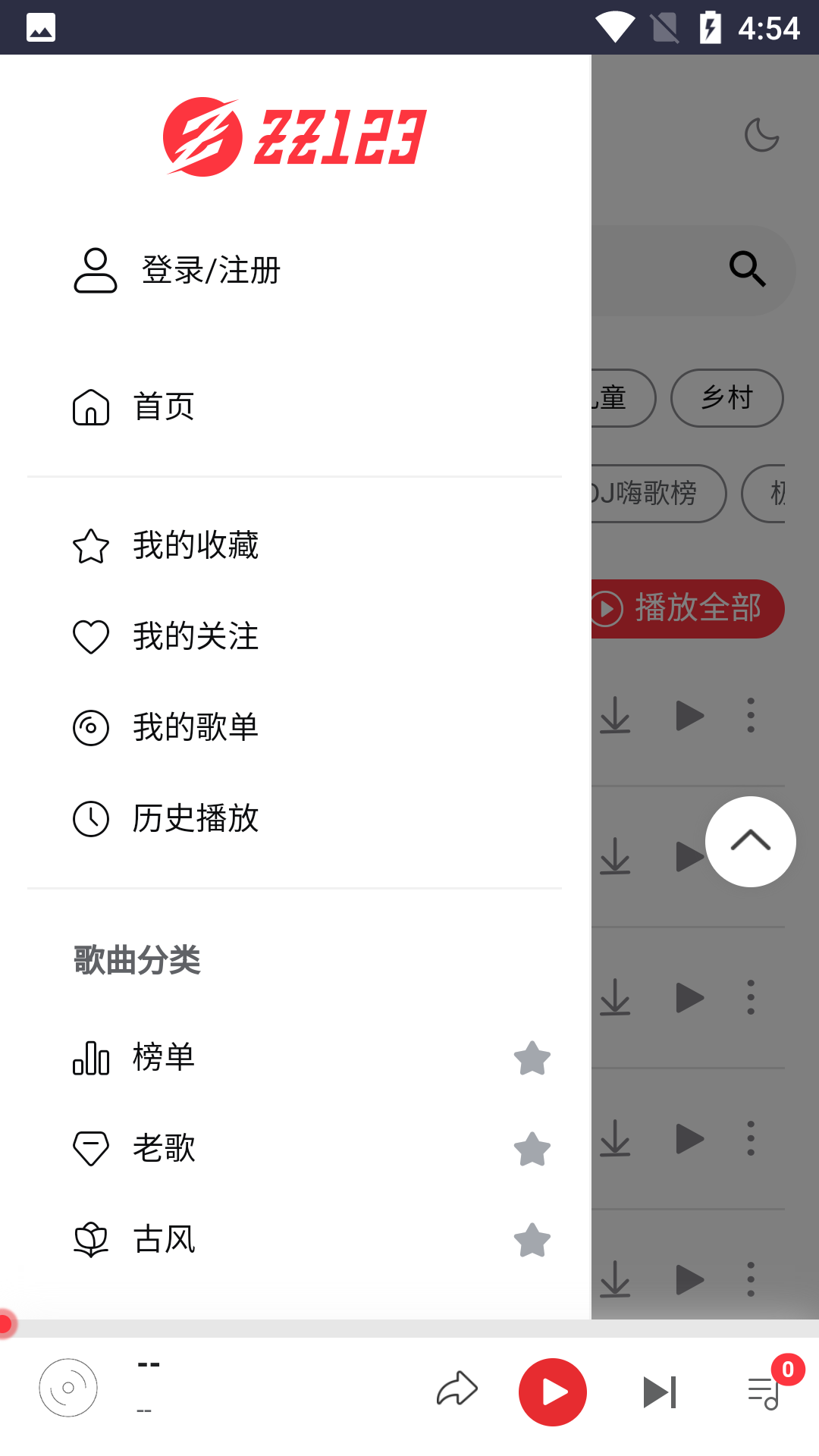The height and width of the screenshot is (1456, 819).
Task: Open the three-dot menu of the first song
Action: pyautogui.click(x=750, y=715)
